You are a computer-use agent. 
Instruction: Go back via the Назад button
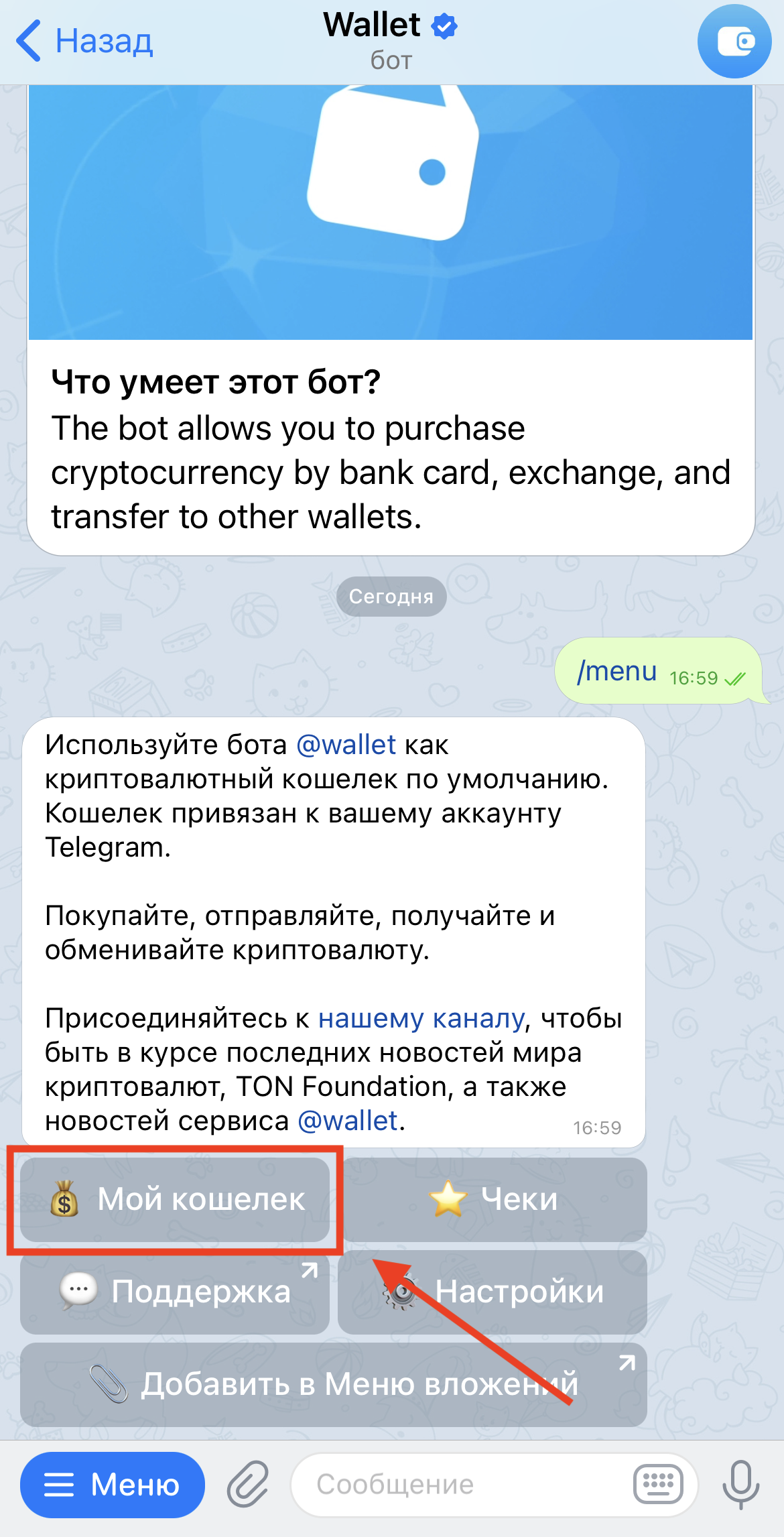pos(85,42)
